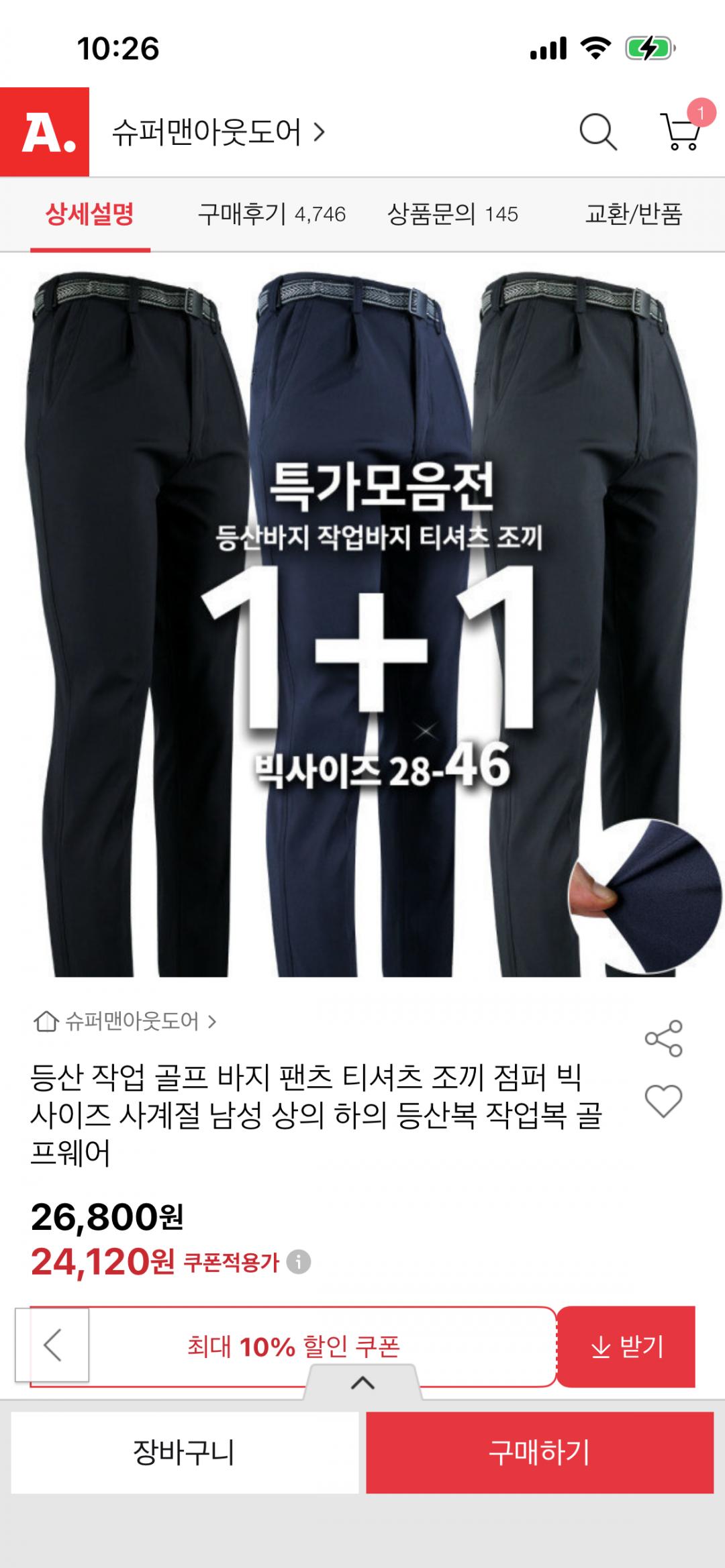Viewport: 725px width, 1568px height.
Task: Go back with the left arrow
Action: [52, 1345]
